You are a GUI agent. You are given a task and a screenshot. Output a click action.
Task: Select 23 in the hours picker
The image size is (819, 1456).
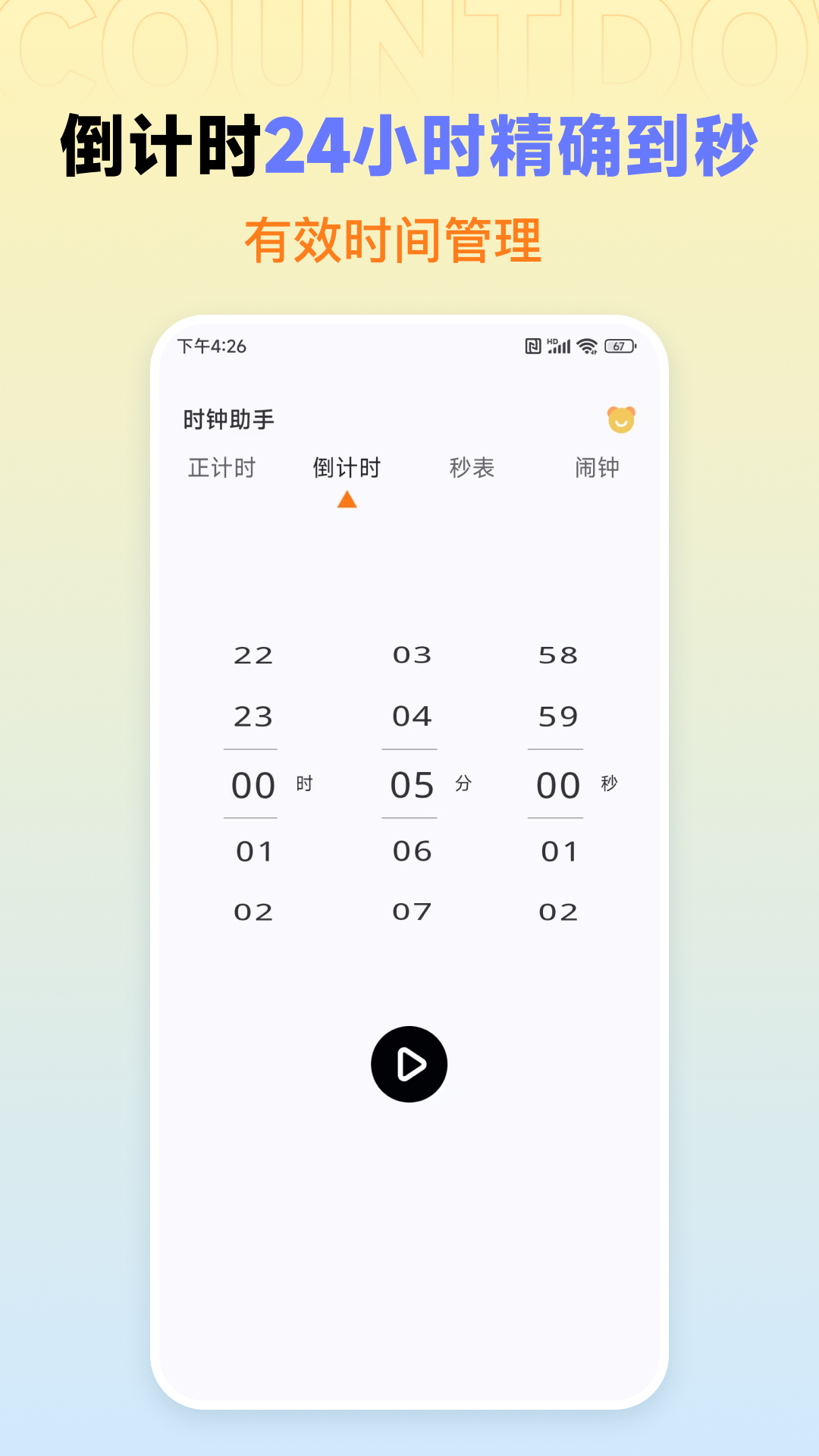(253, 715)
